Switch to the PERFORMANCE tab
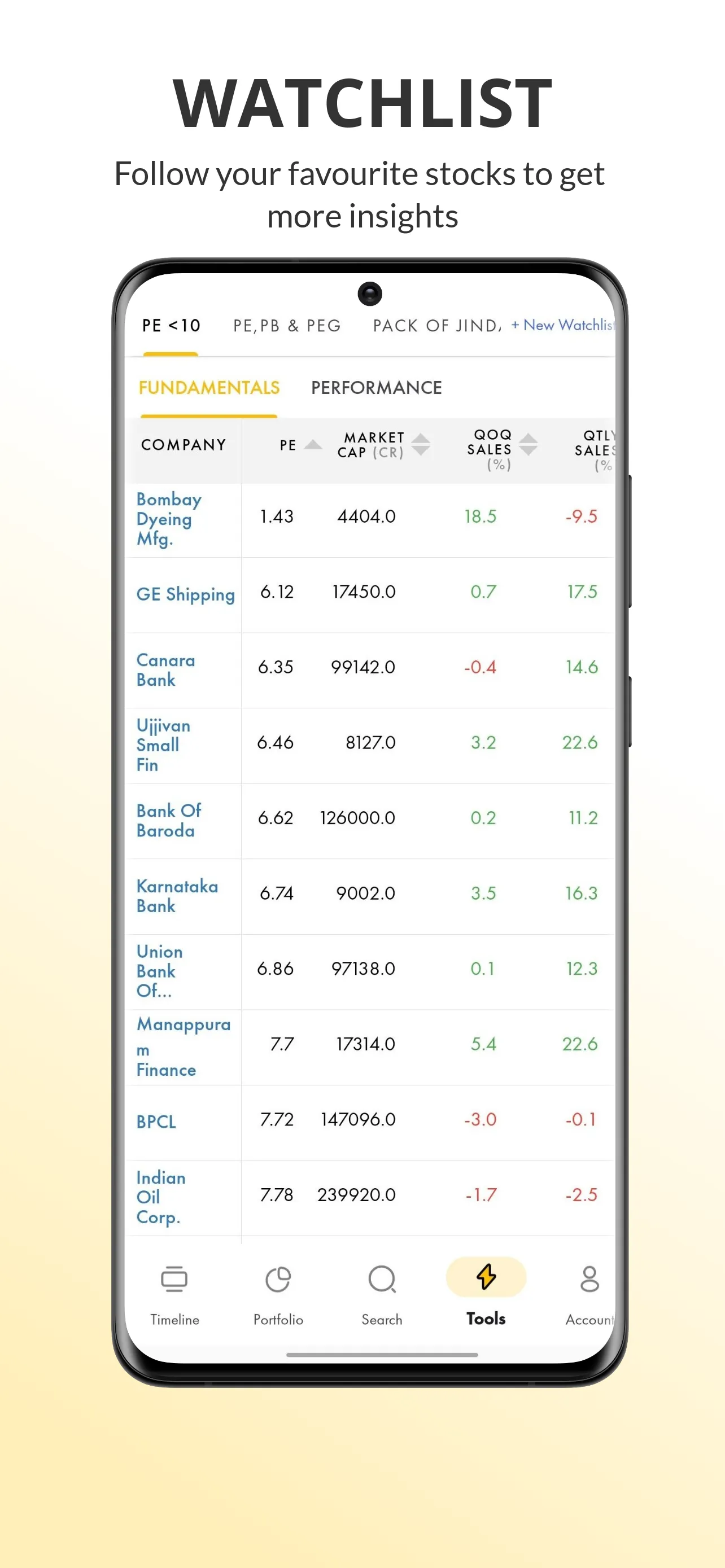 point(377,388)
